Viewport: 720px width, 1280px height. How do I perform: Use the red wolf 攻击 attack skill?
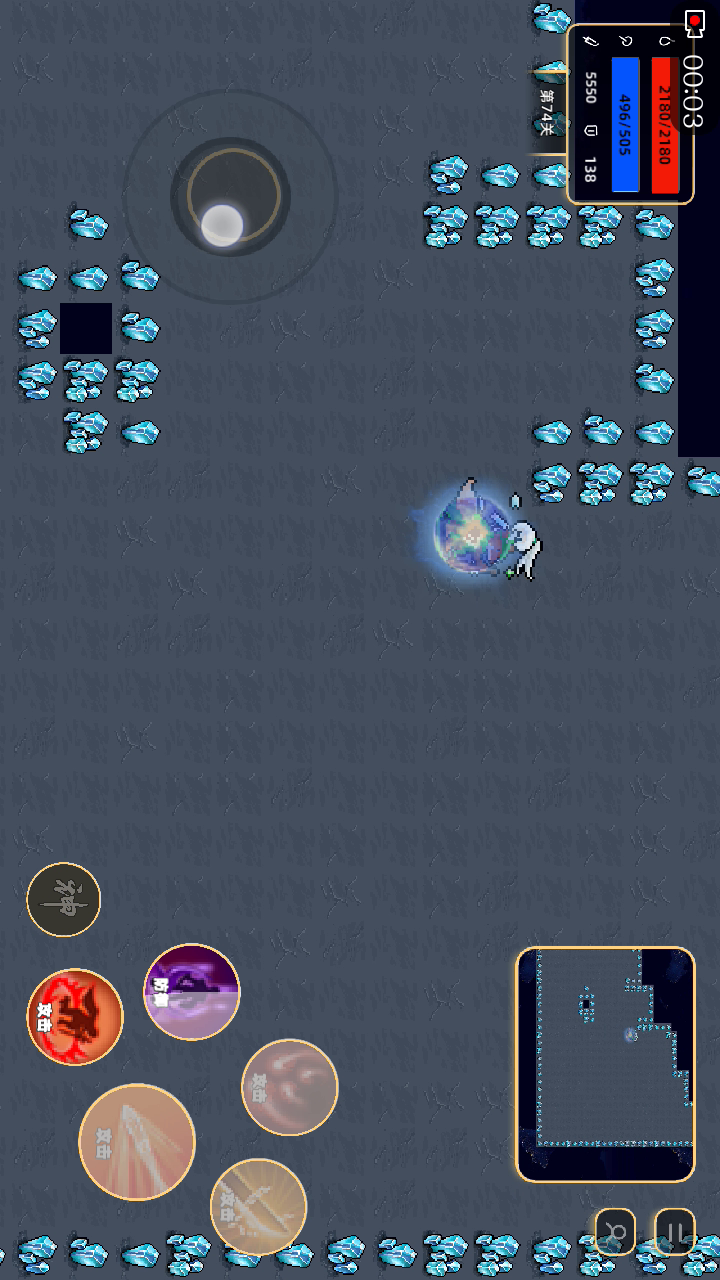click(75, 1017)
